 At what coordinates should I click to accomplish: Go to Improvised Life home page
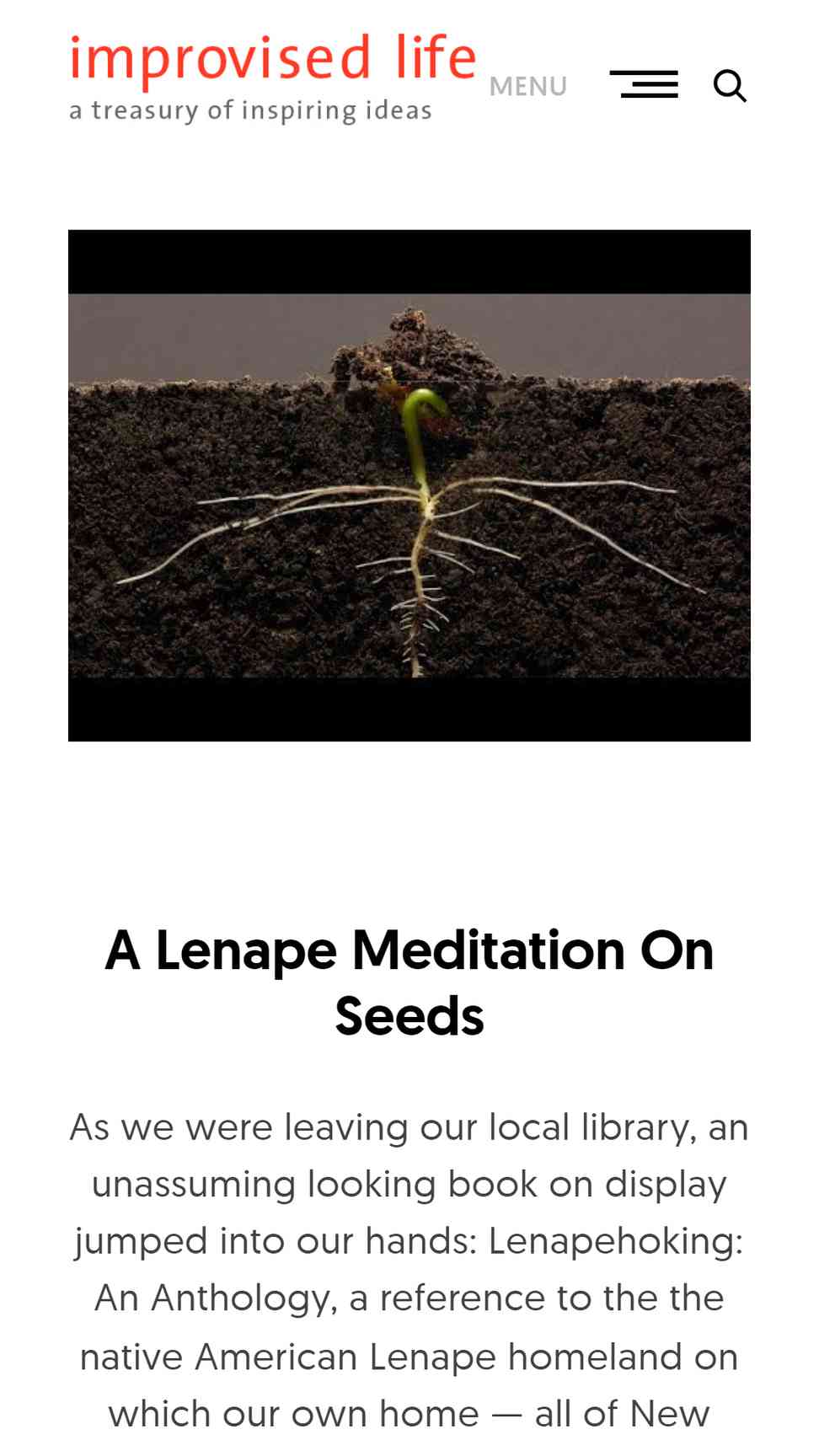point(273,78)
